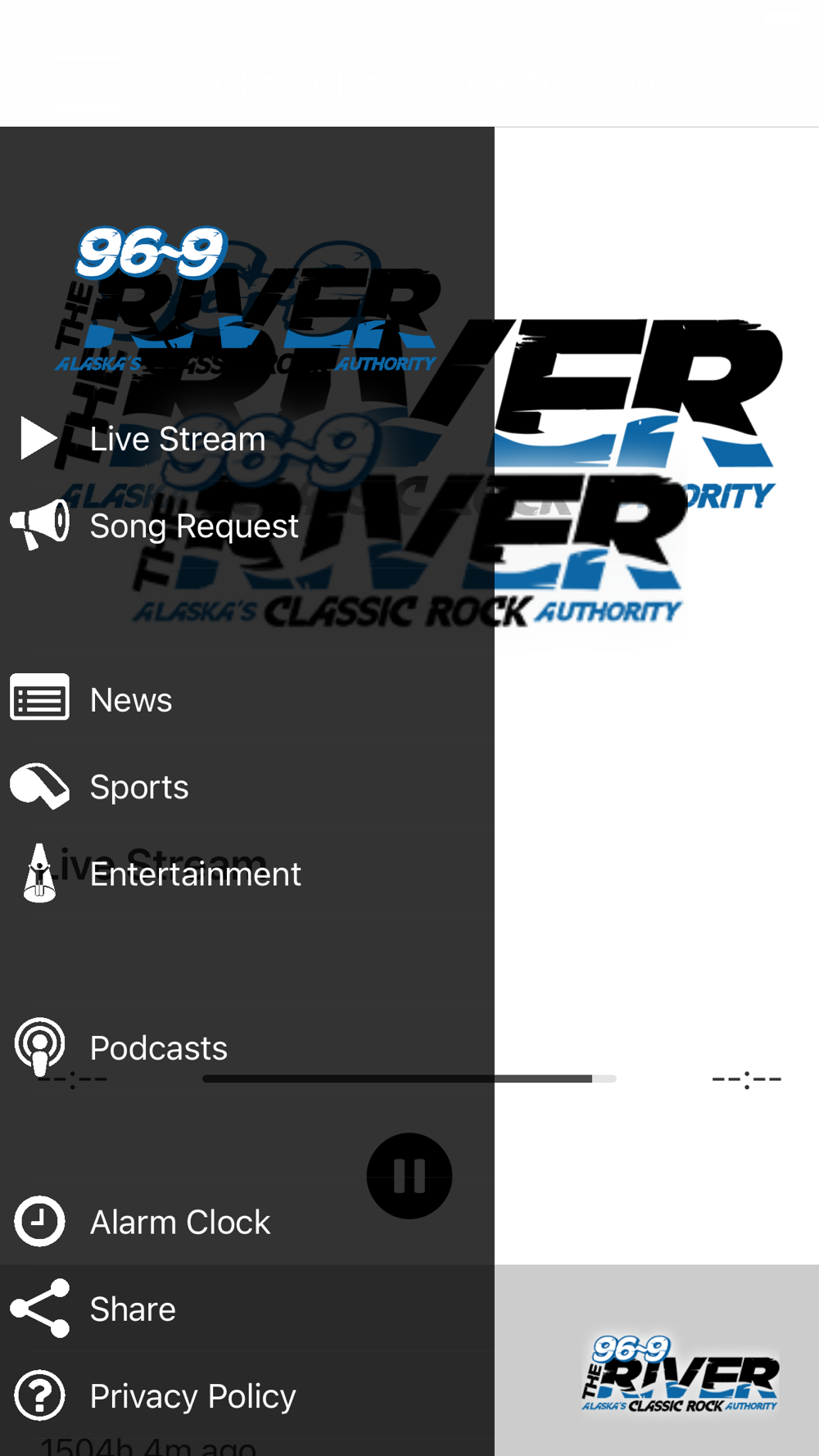Go to the News section
Image resolution: width=819 pixels, height=1456 pixels.
click(x=247, y=700)
